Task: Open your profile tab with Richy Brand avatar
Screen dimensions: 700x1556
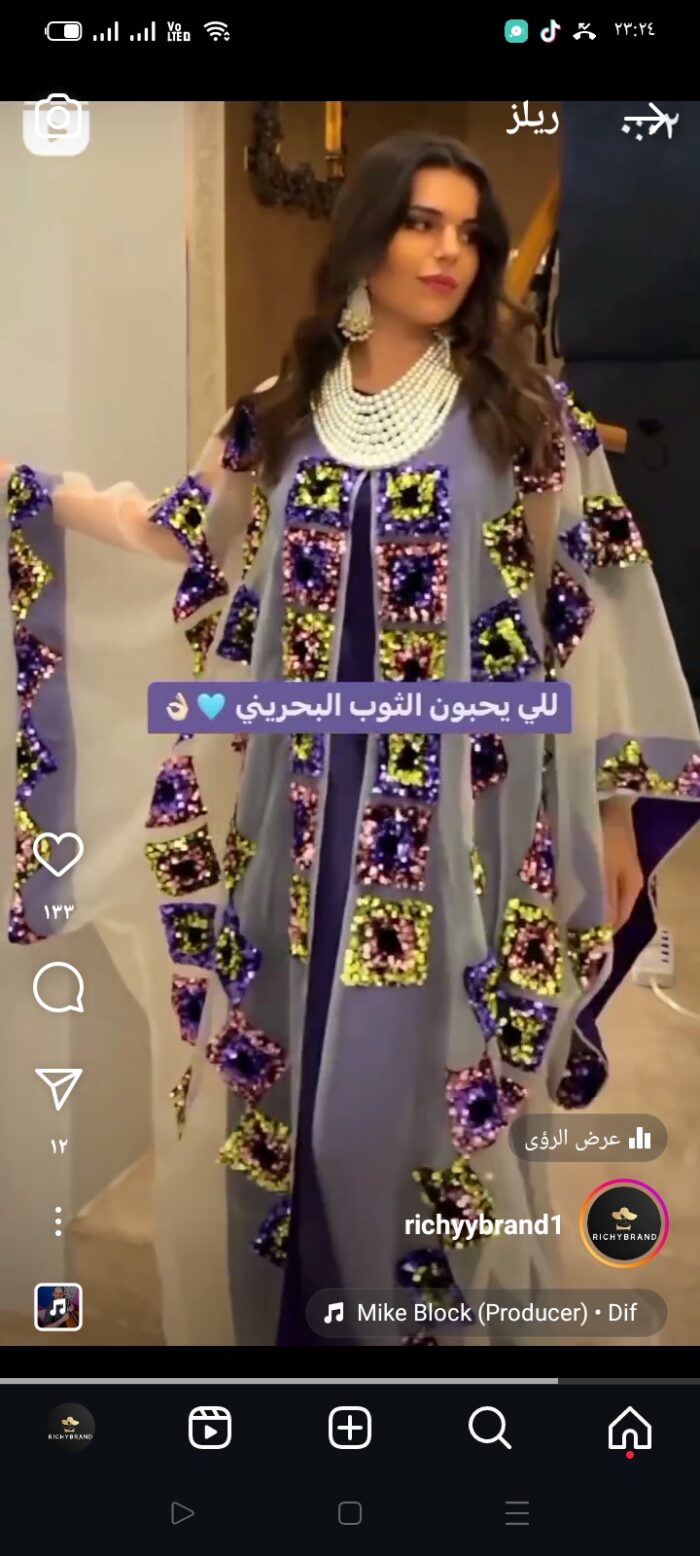Action: click(x=71, y=1428)
